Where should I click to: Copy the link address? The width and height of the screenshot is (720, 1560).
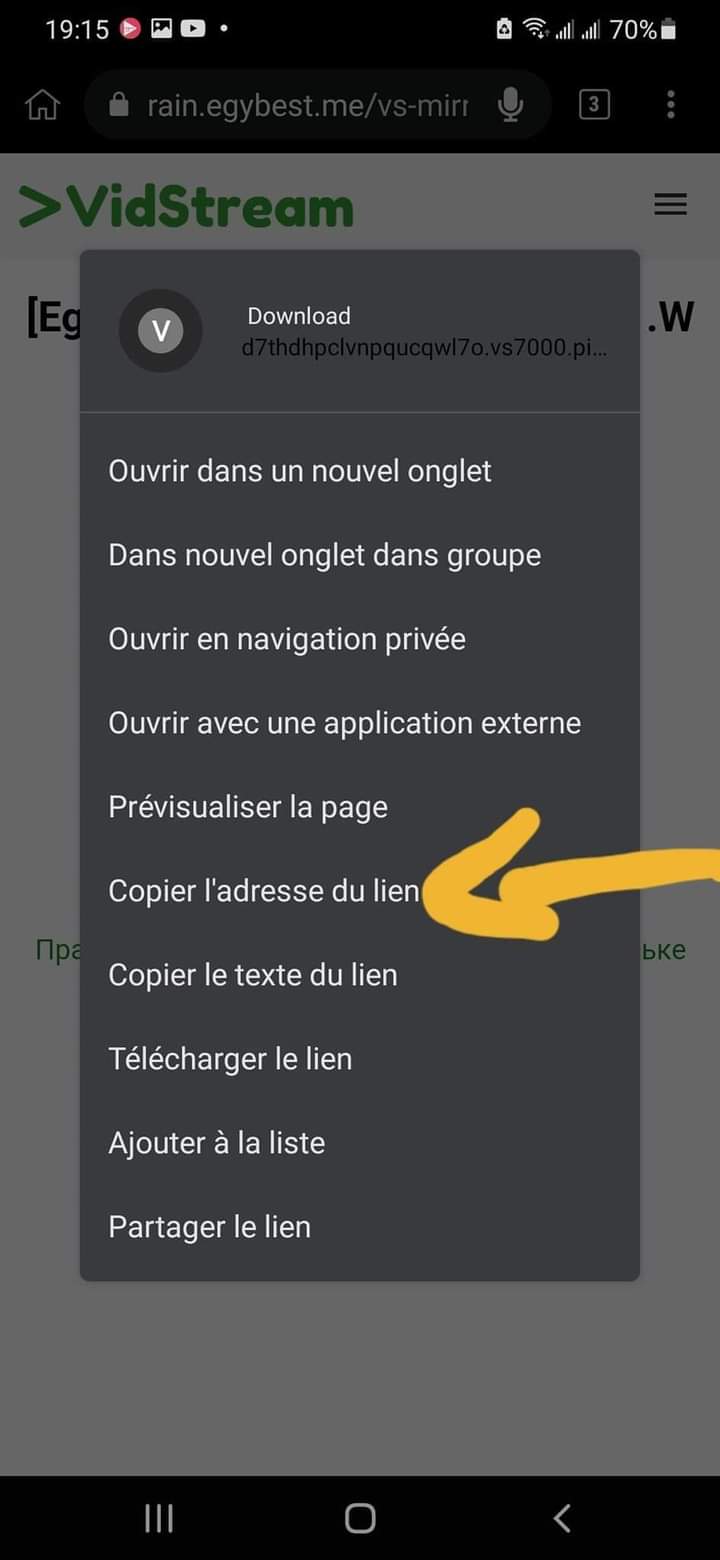[x=264, y=891]
